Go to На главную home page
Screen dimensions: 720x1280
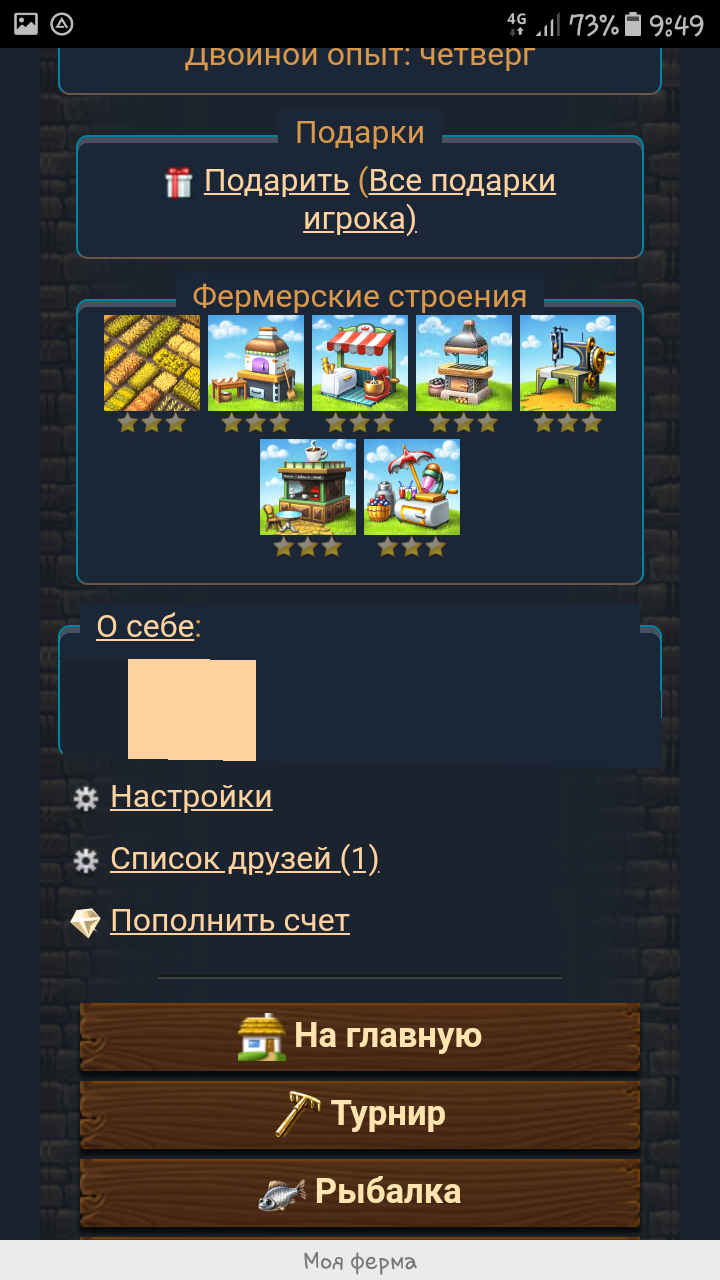click(x=360, y=1036)
